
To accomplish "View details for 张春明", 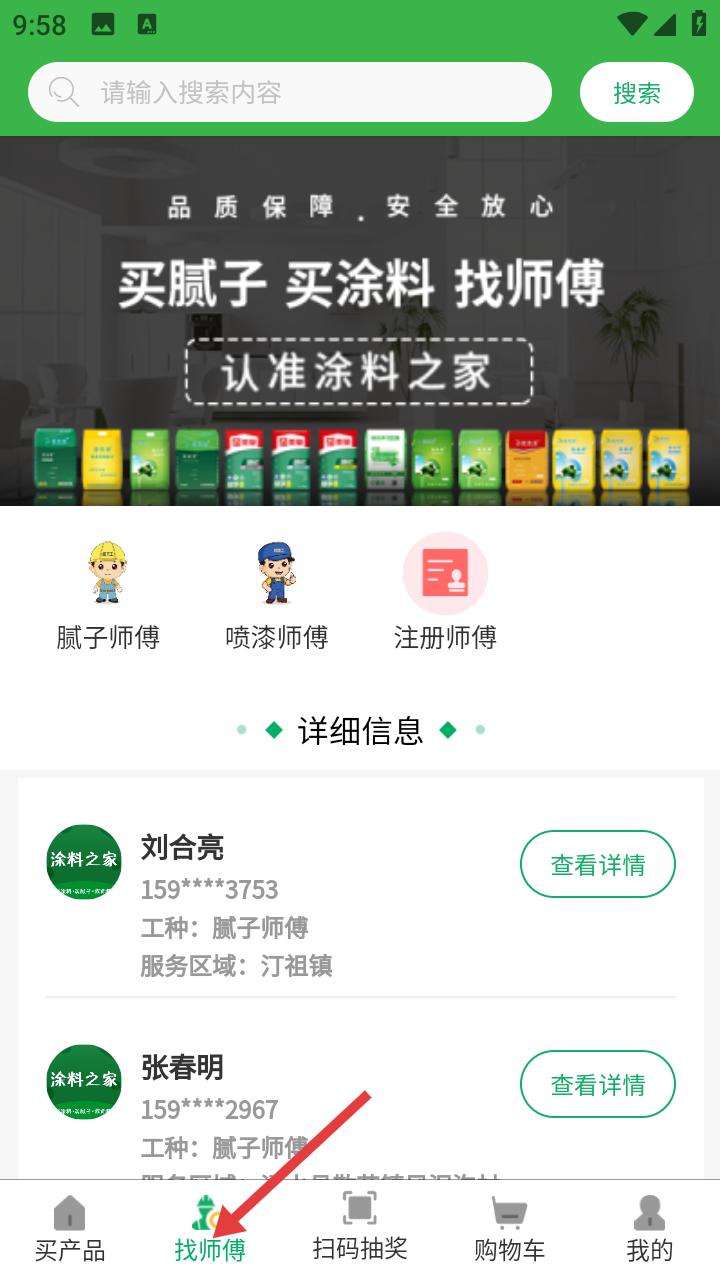I will tap(598, 1084).
